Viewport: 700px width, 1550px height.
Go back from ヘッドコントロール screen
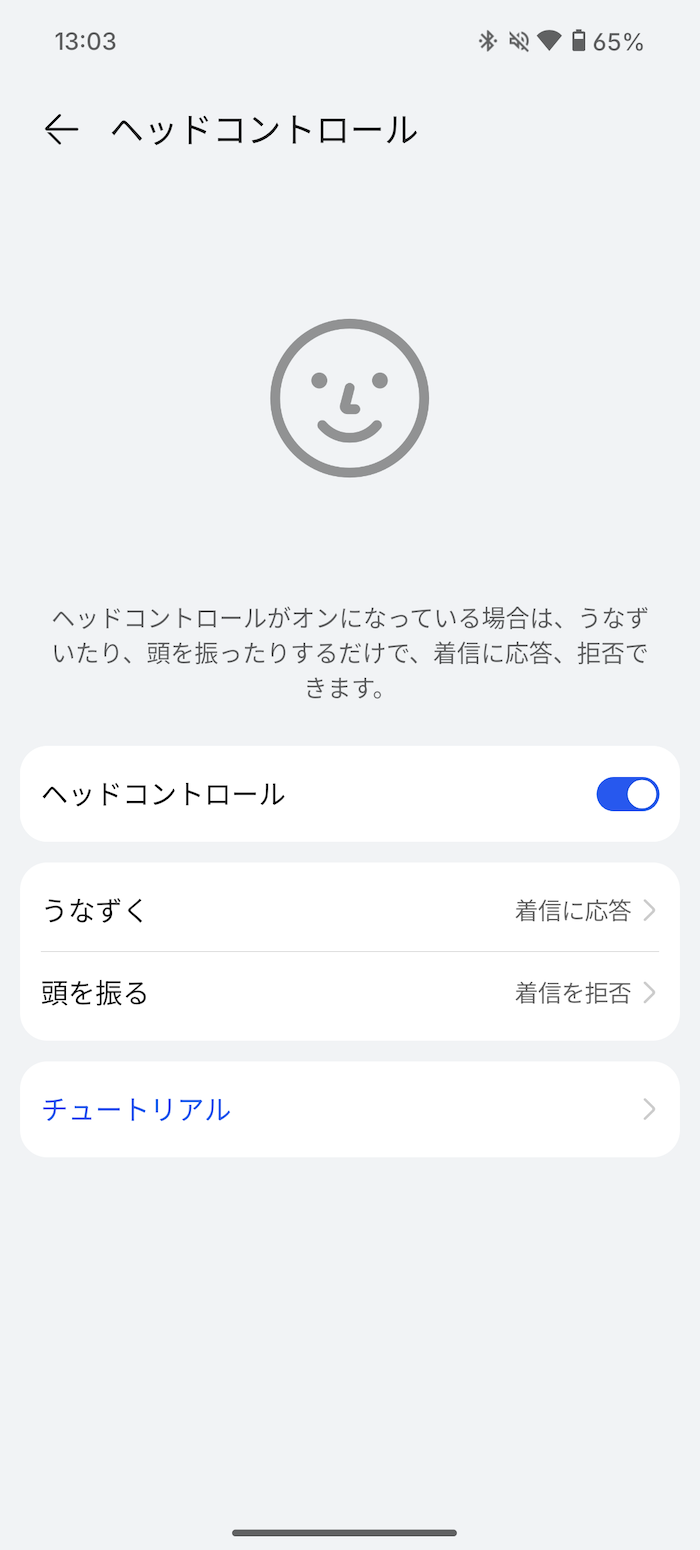[x=61, y=130]
